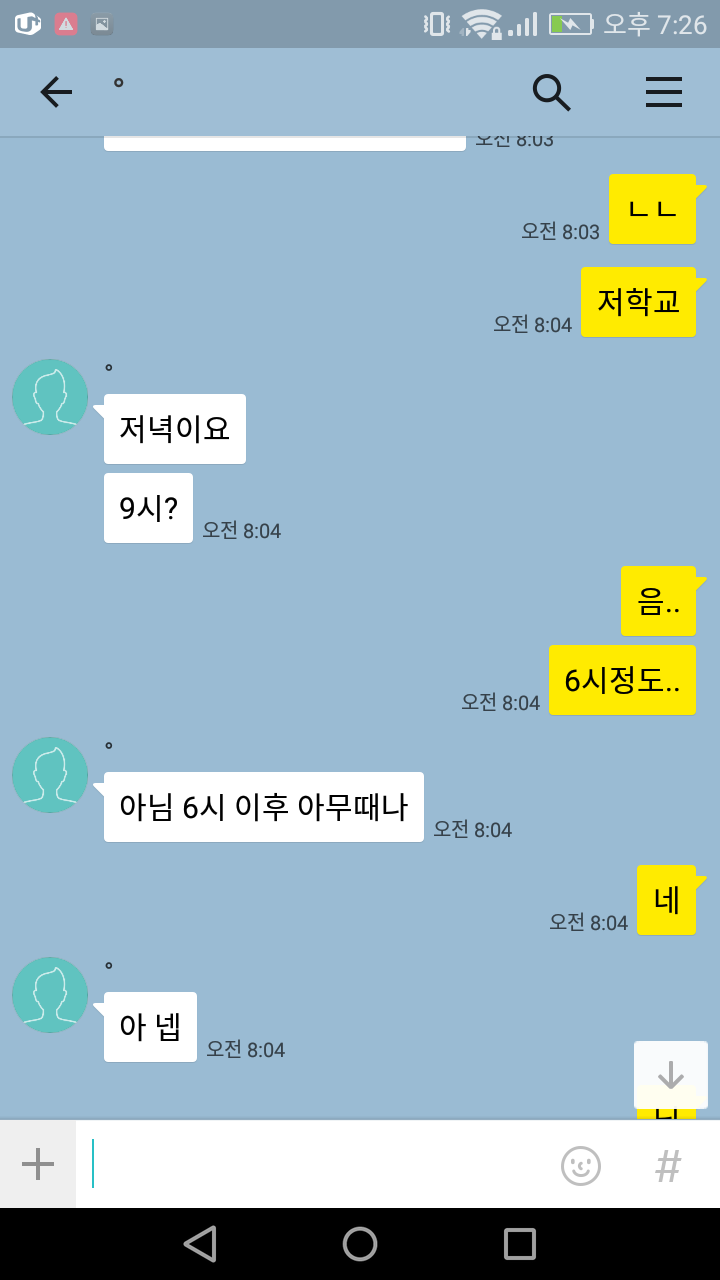Focus the message input field
This screenshot has width=720, height=1280.
(x=310, y=1164)
